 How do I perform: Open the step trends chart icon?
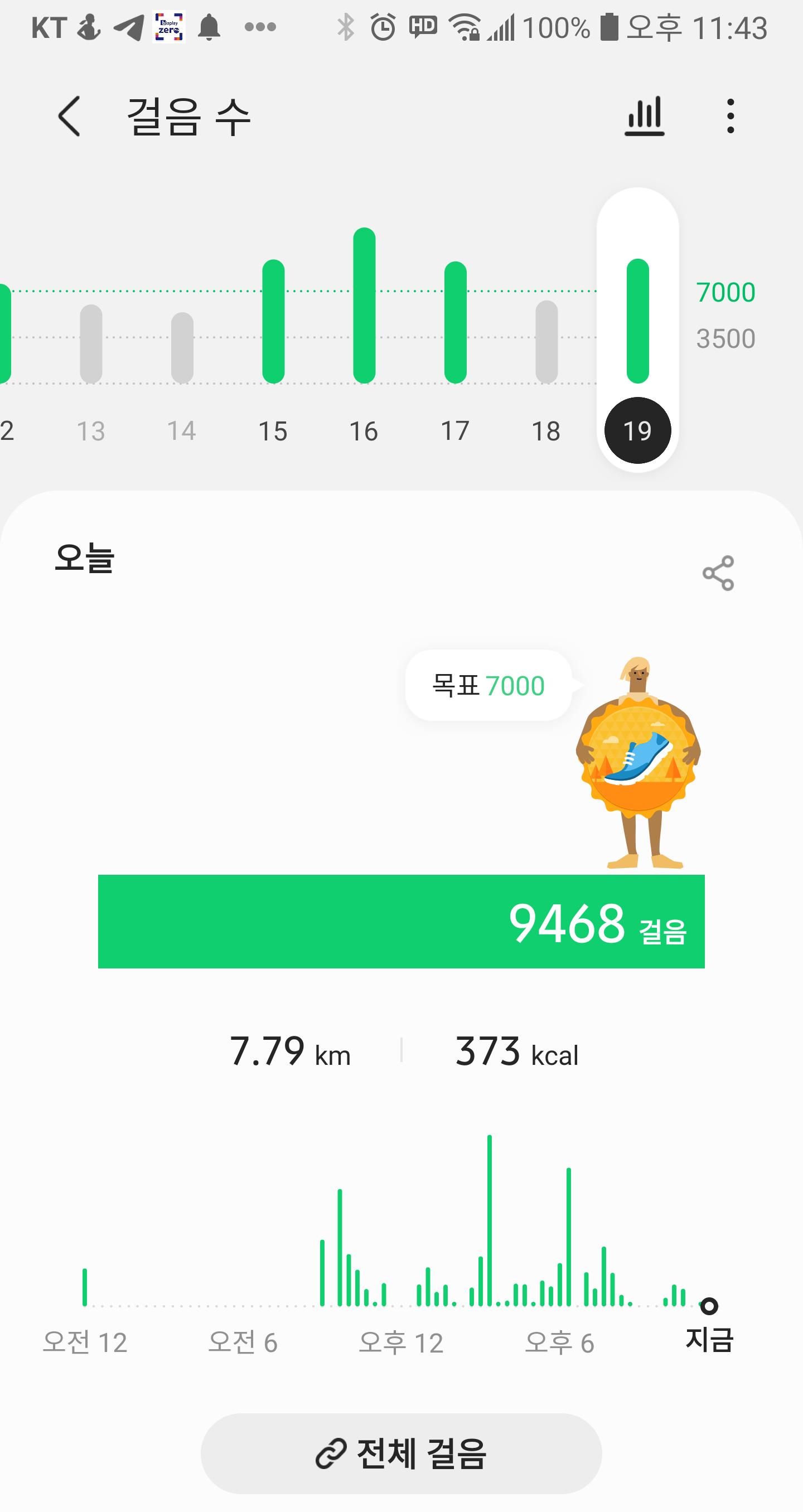coord(645,116)
